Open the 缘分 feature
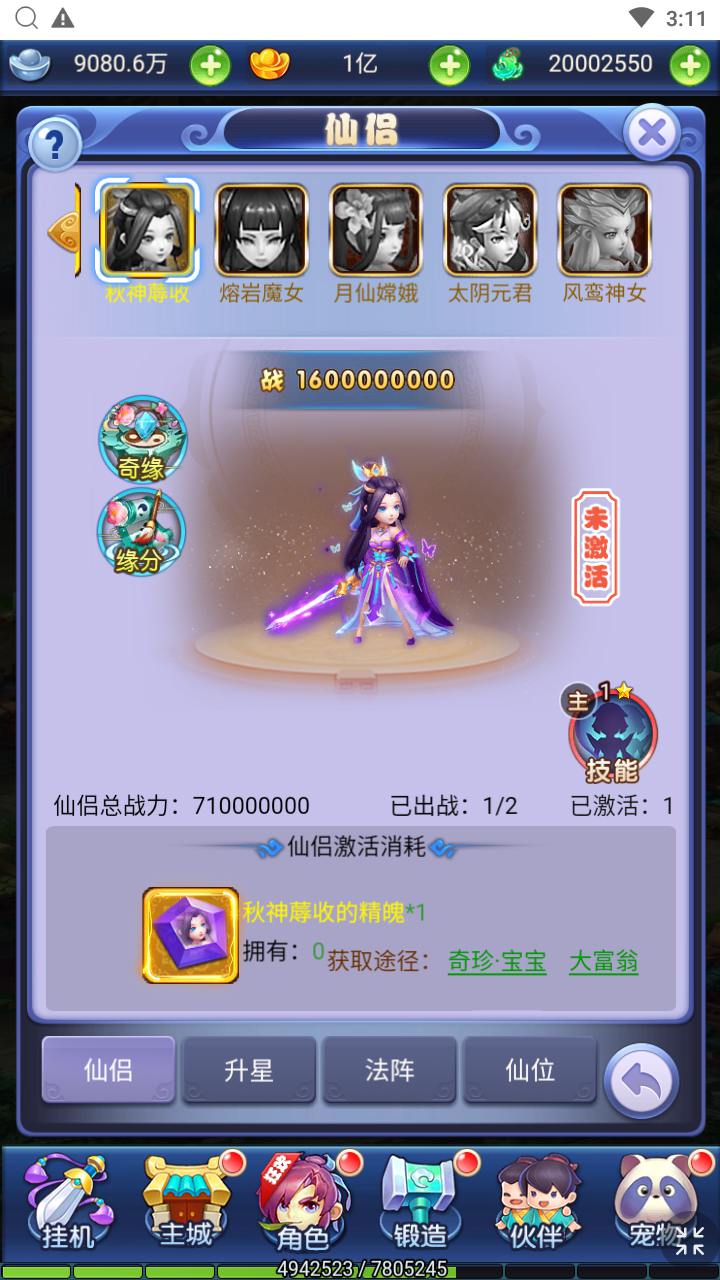Image resolution: width=720 pixels, height=1280 pixels. [x=141, y=532]
